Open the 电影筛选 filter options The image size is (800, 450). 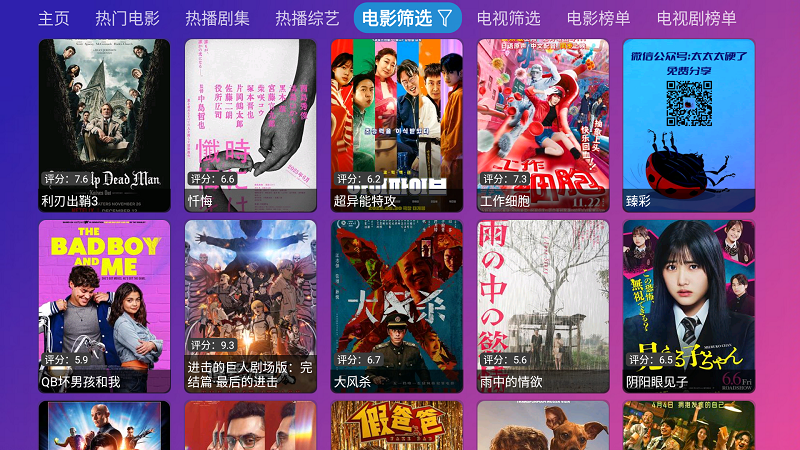point(407,18)
